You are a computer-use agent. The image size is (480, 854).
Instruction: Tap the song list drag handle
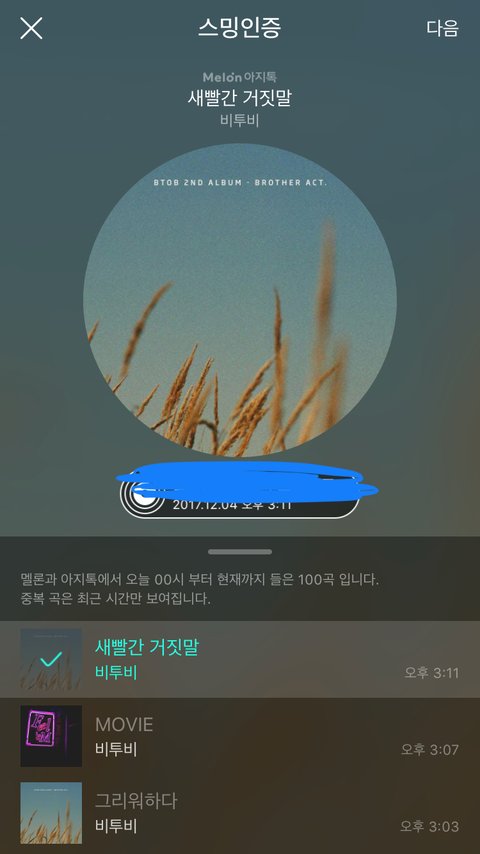coord(240,552)
